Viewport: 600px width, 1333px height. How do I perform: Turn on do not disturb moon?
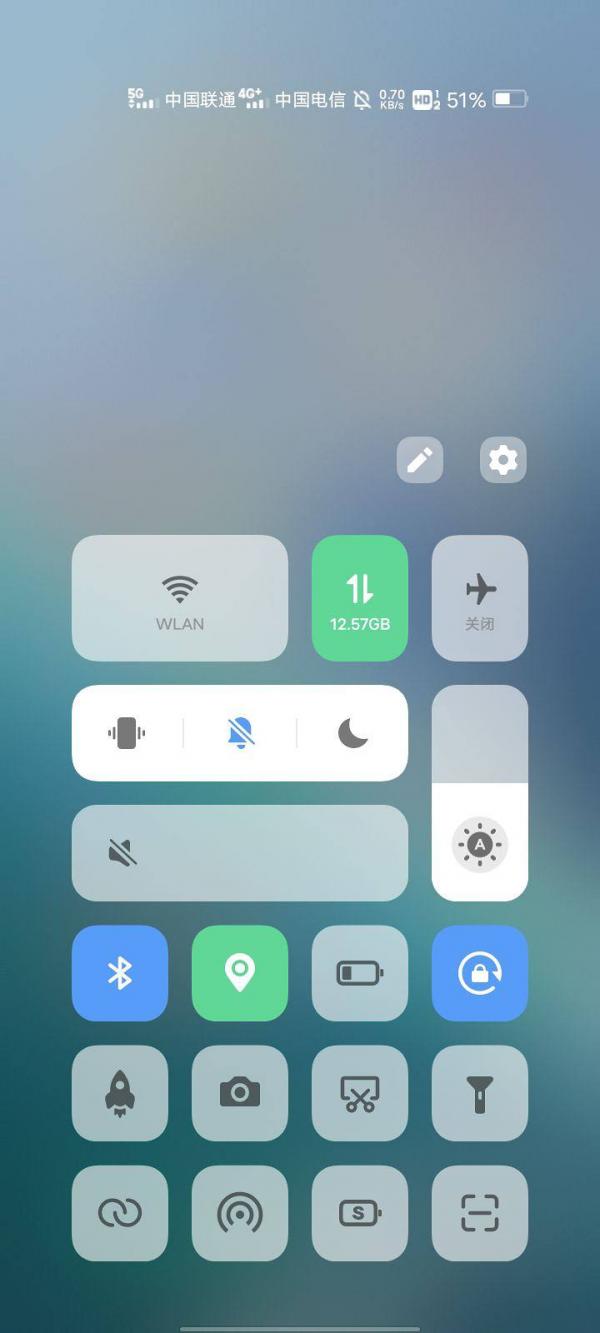tap(352, 733)
